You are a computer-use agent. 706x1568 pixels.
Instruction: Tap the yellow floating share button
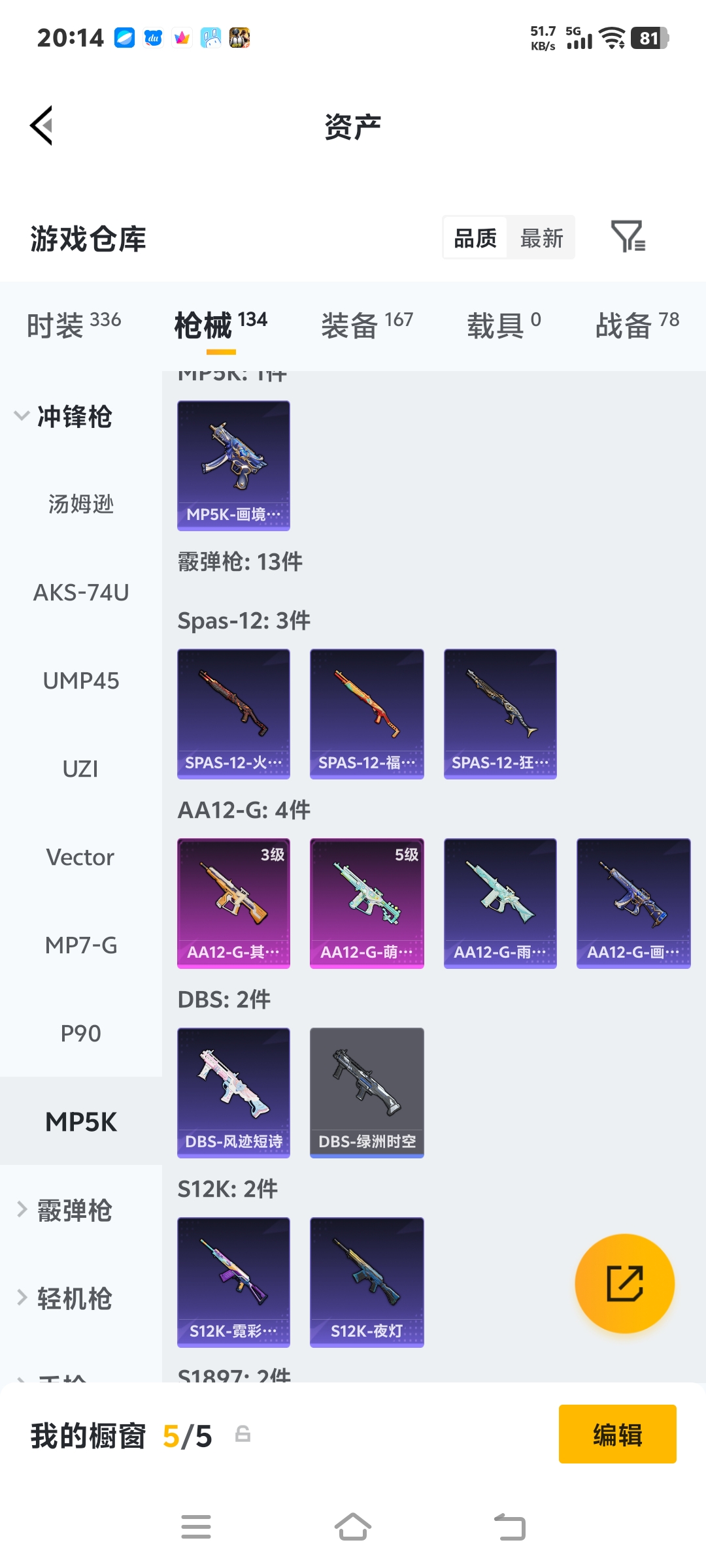click(624, 1283)
